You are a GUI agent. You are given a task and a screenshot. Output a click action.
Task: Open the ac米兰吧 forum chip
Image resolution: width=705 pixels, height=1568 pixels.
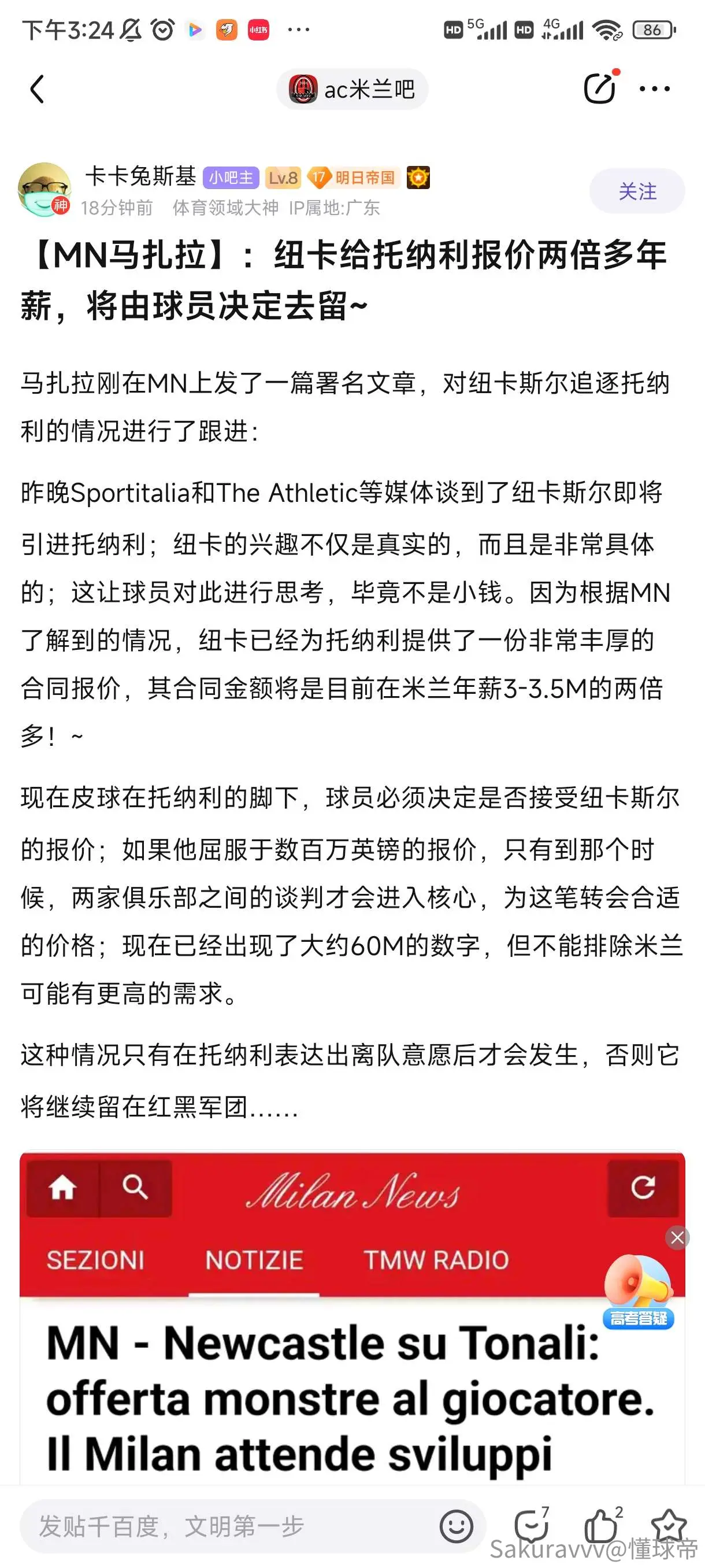352,90
